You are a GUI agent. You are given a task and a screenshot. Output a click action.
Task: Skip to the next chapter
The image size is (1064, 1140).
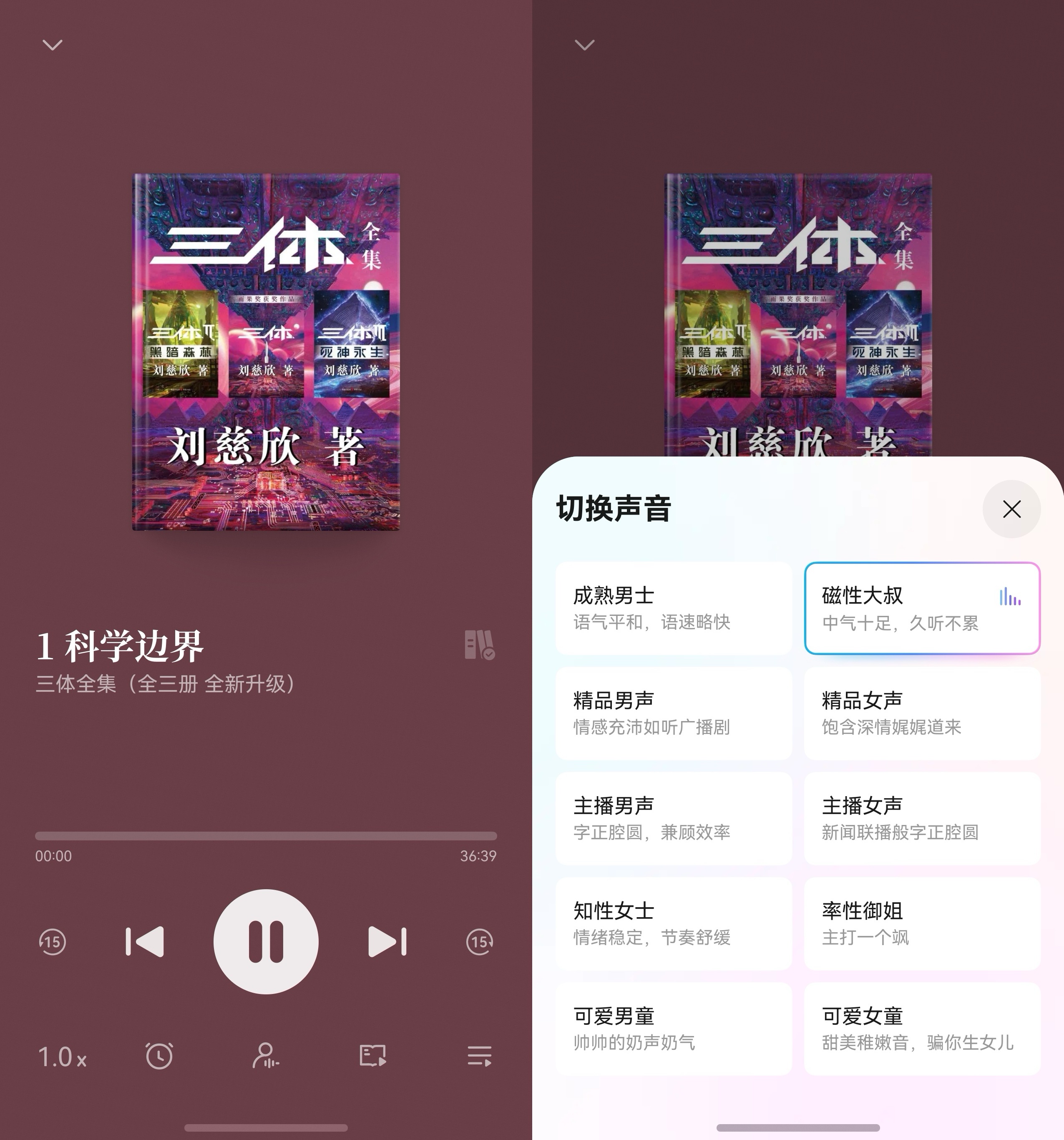(387, 941)
